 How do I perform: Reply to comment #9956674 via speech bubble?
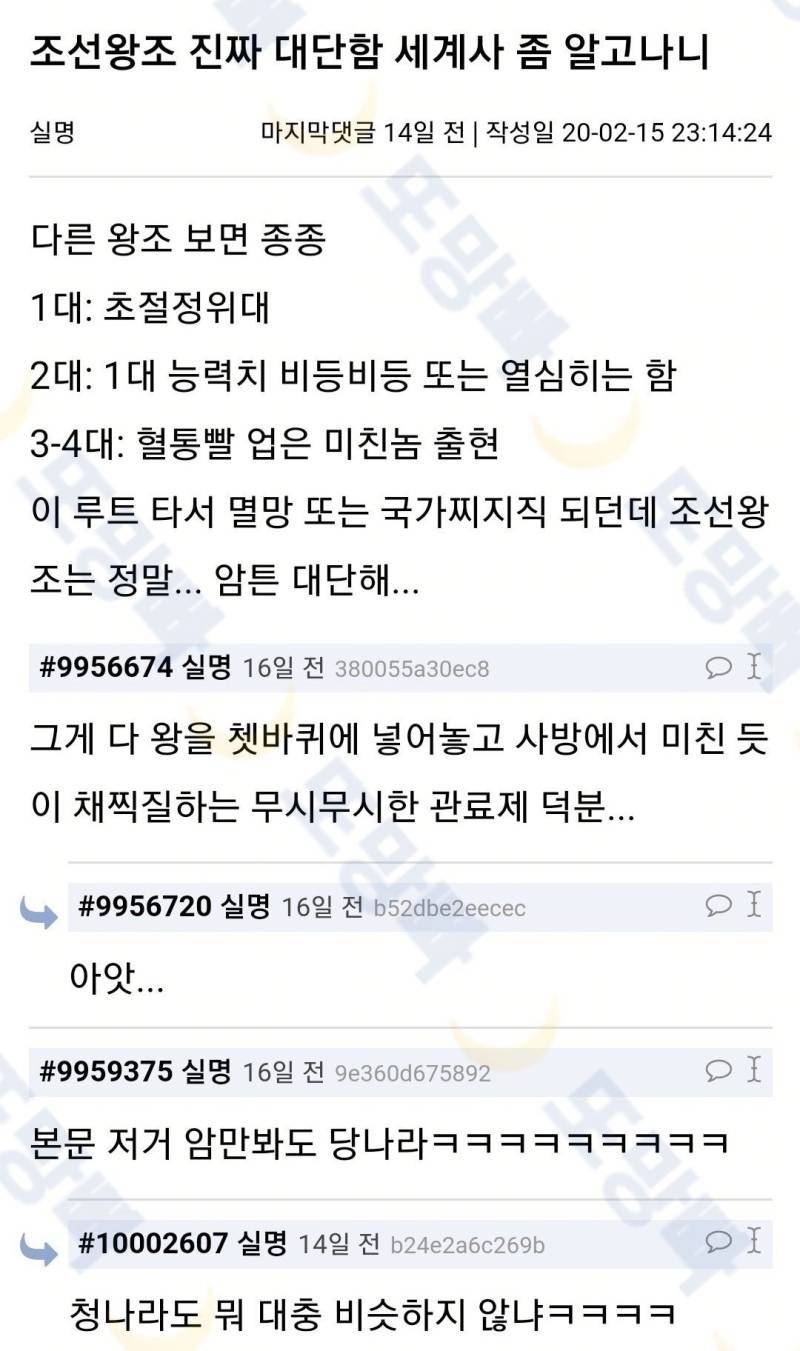[718, 667]
